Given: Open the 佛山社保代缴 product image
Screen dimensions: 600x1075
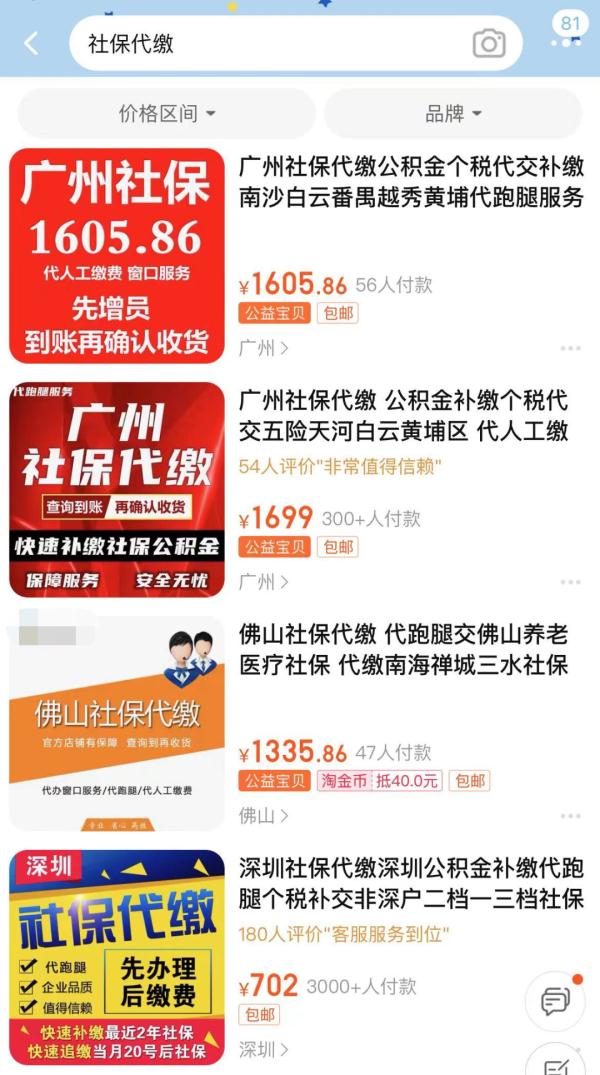Looking at the screenshot, I should coord(117,723).
